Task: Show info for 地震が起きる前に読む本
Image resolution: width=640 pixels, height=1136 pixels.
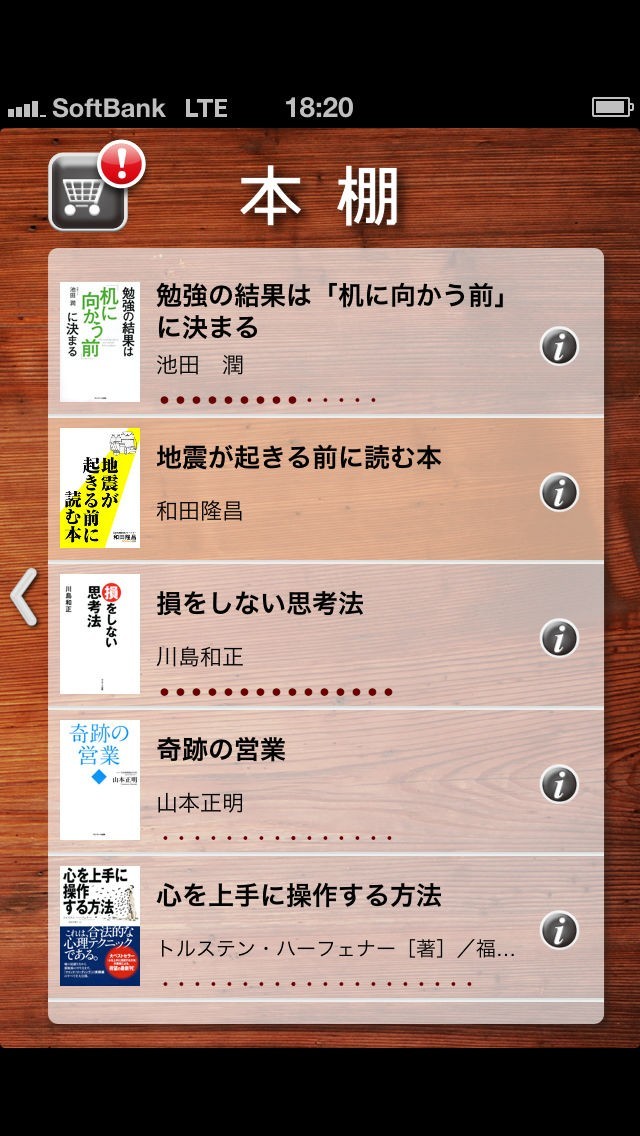Action: (x=560, y=492)
